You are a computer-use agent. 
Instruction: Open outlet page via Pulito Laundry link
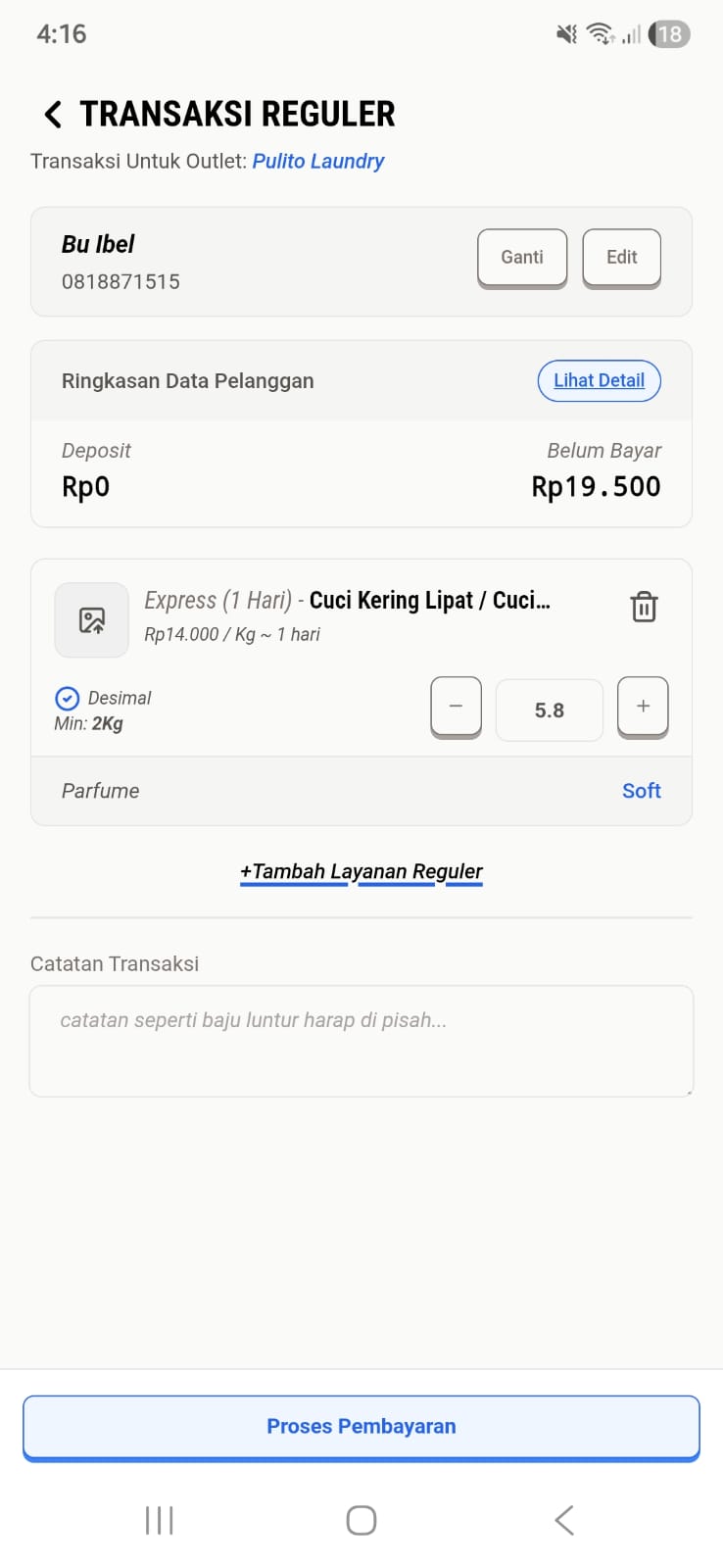[317, 161]
